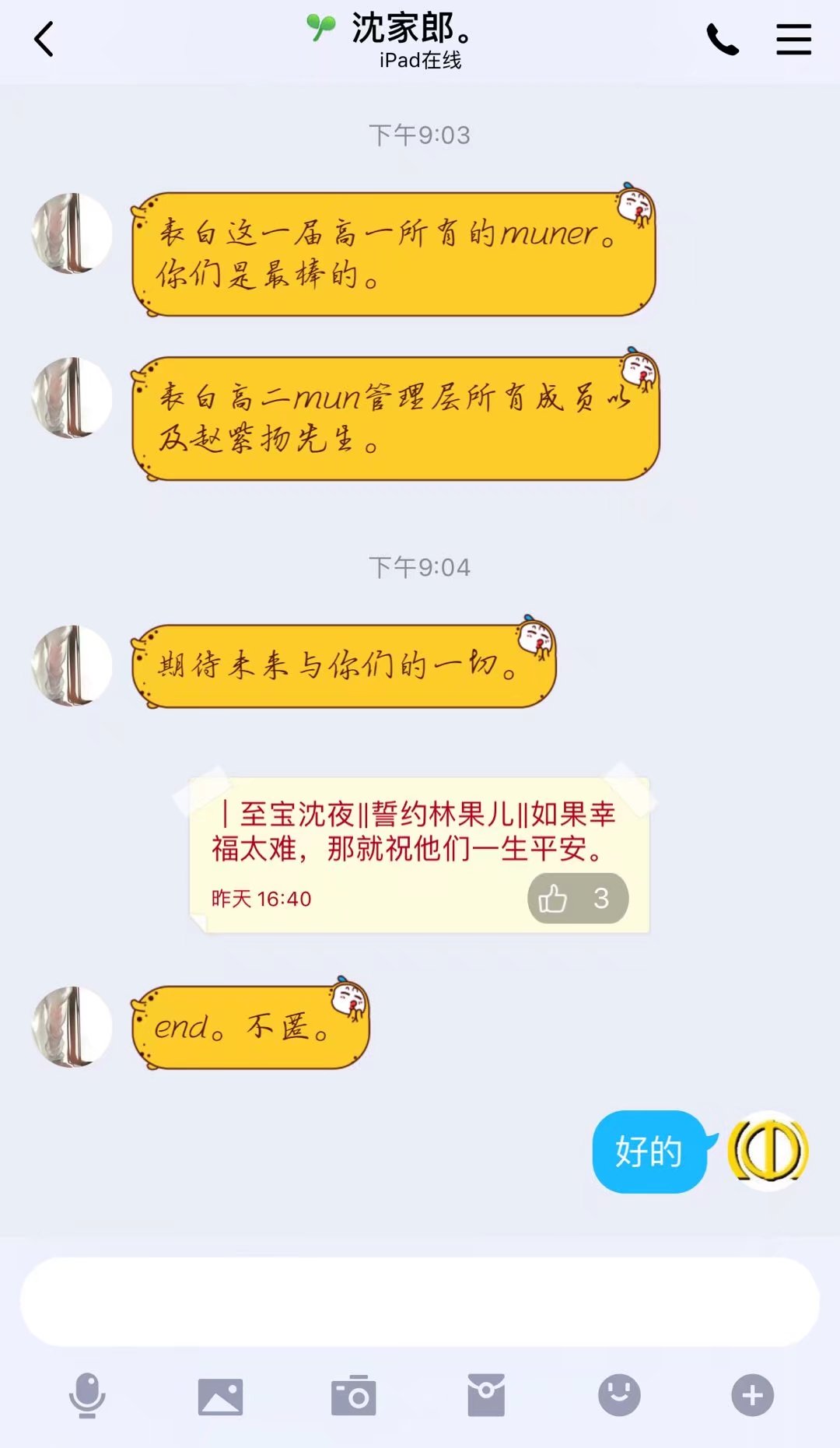Open the emoji panel
This screenshot has width=840, height=1448.
[x=619, y=1395]
